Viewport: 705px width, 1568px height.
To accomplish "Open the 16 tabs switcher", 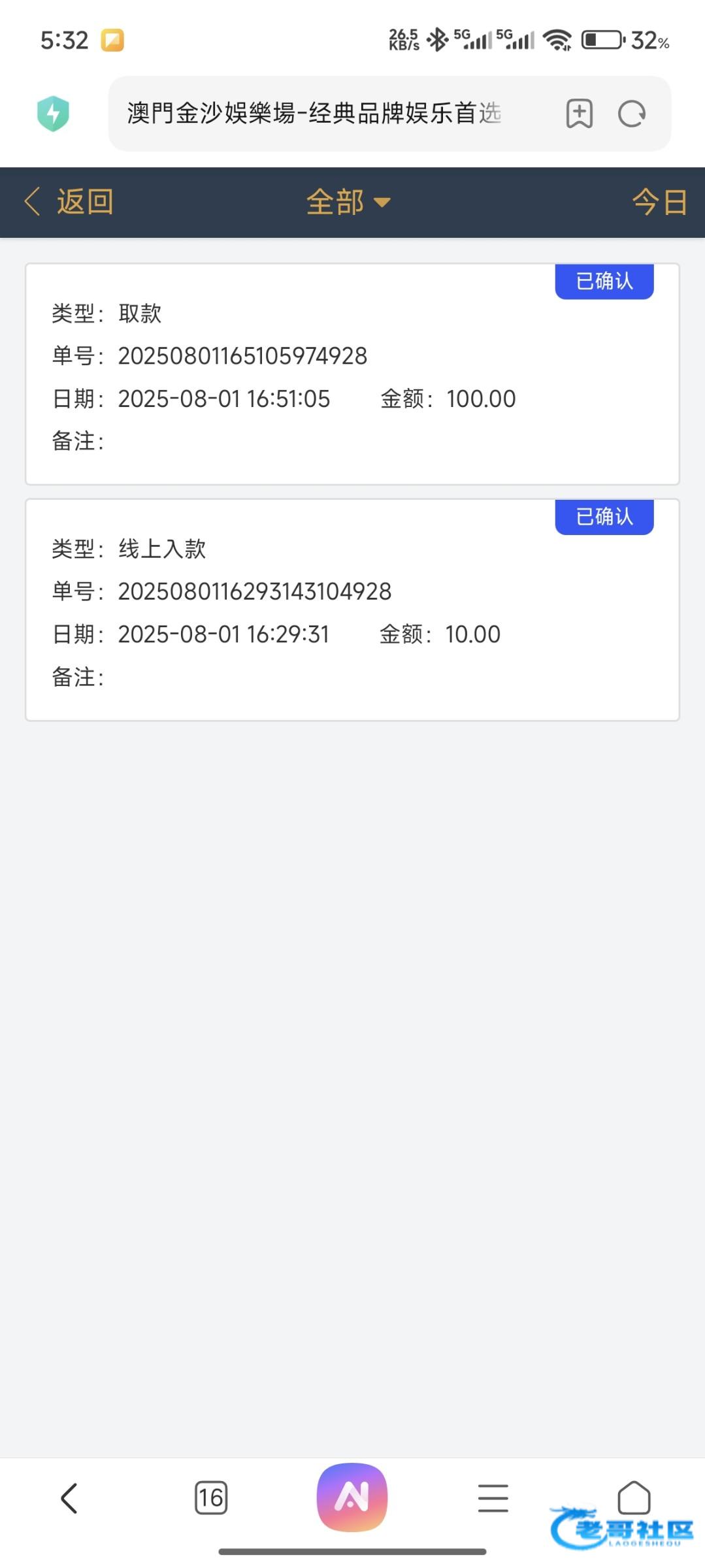I will coord(211,1497).
